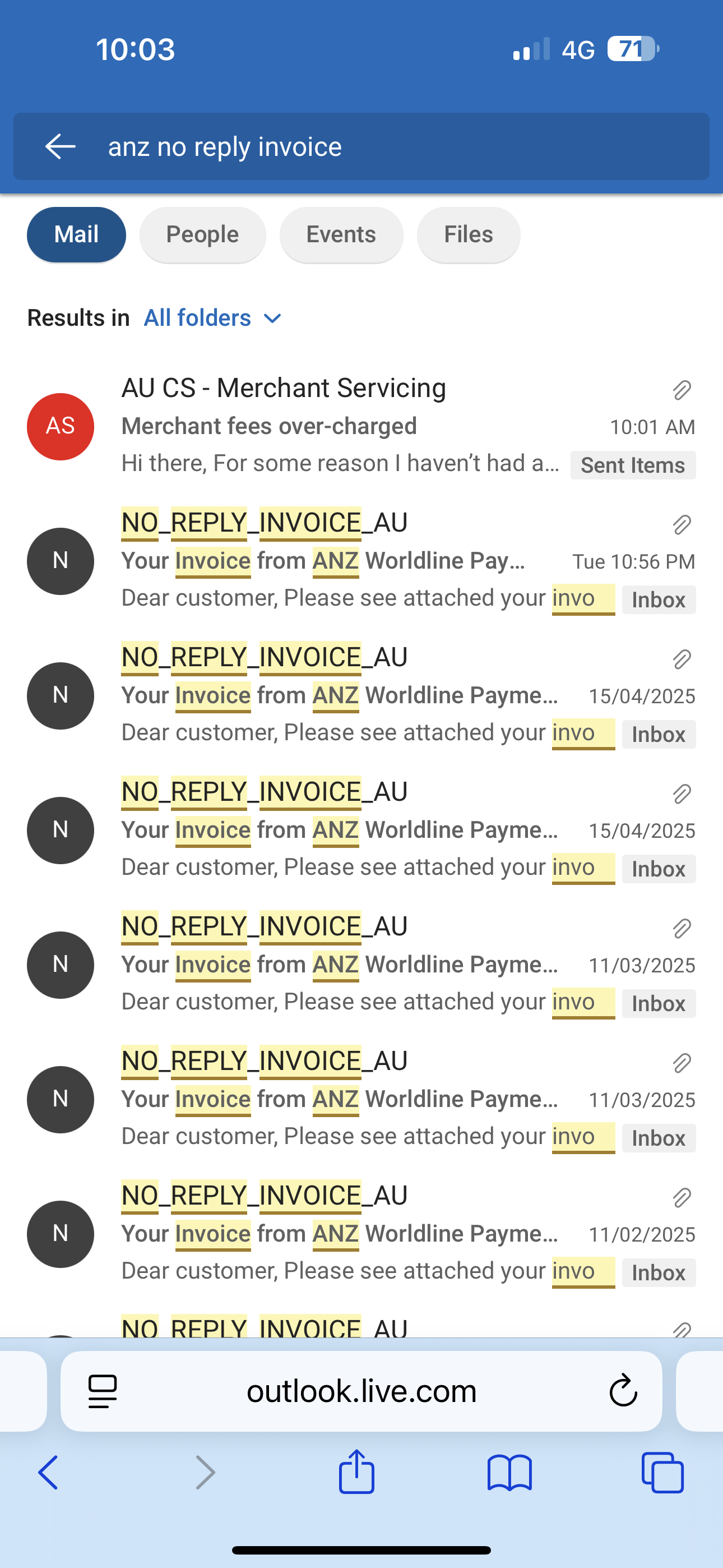The height and width of the screenshot is (1568, 723).
Task: Tap the outlook.live.com address bar
Action: click(361, 1391)
